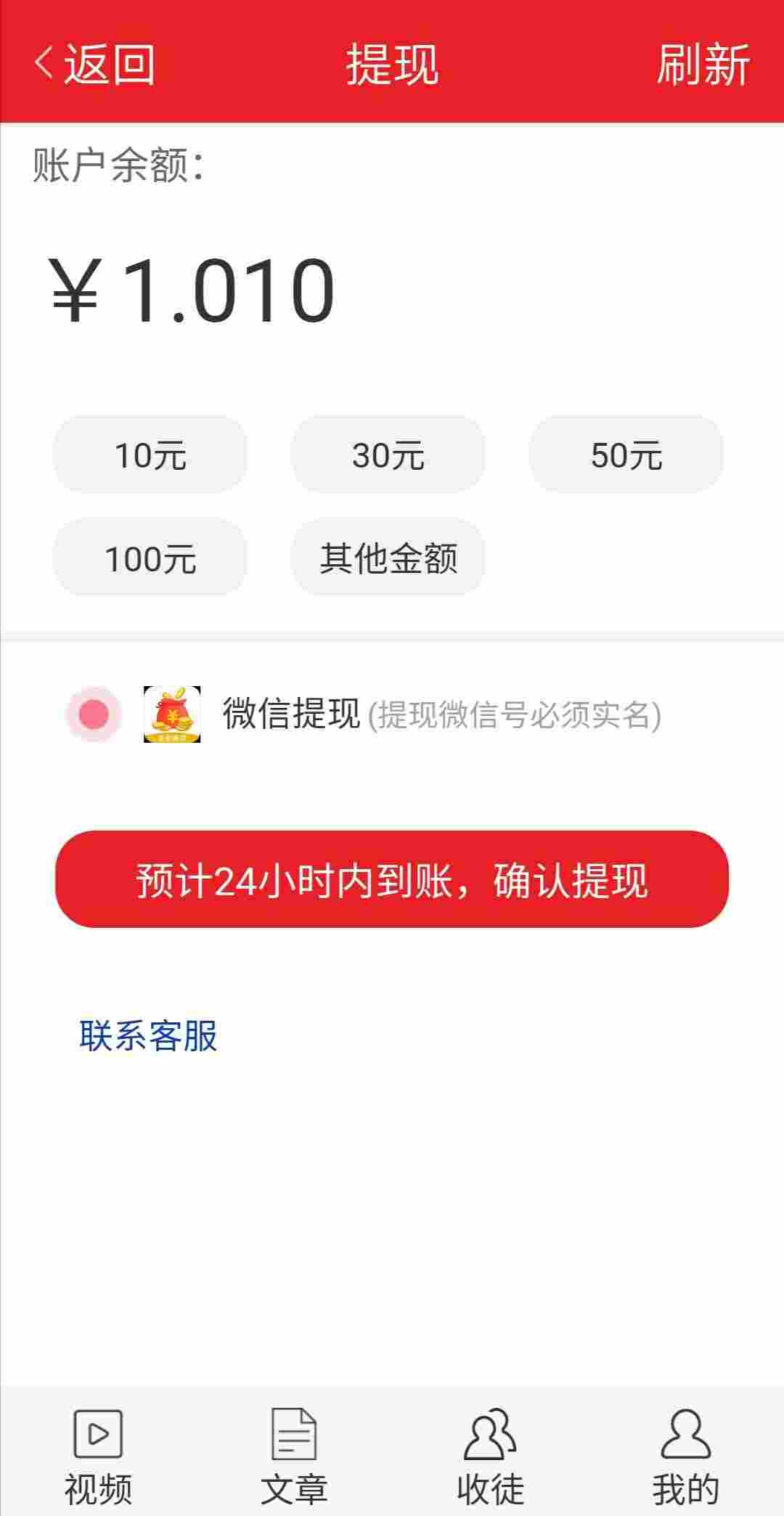Choose the 30元 amount chip
784x1516 pixels.
[x=388, y=455]
